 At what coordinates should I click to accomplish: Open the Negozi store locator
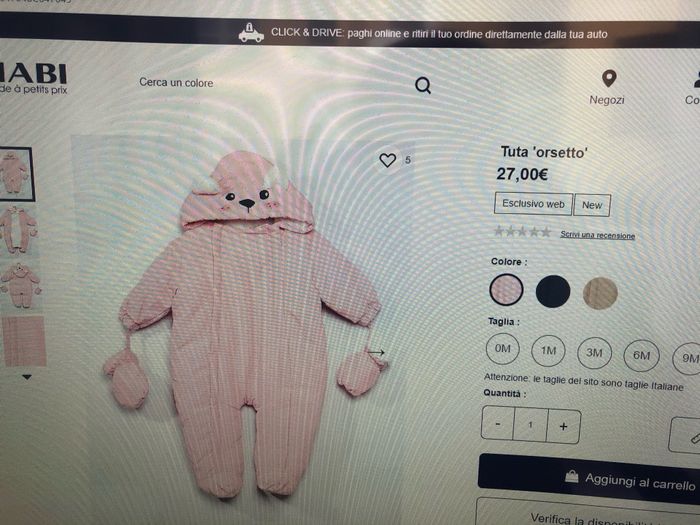coord(607,87)
